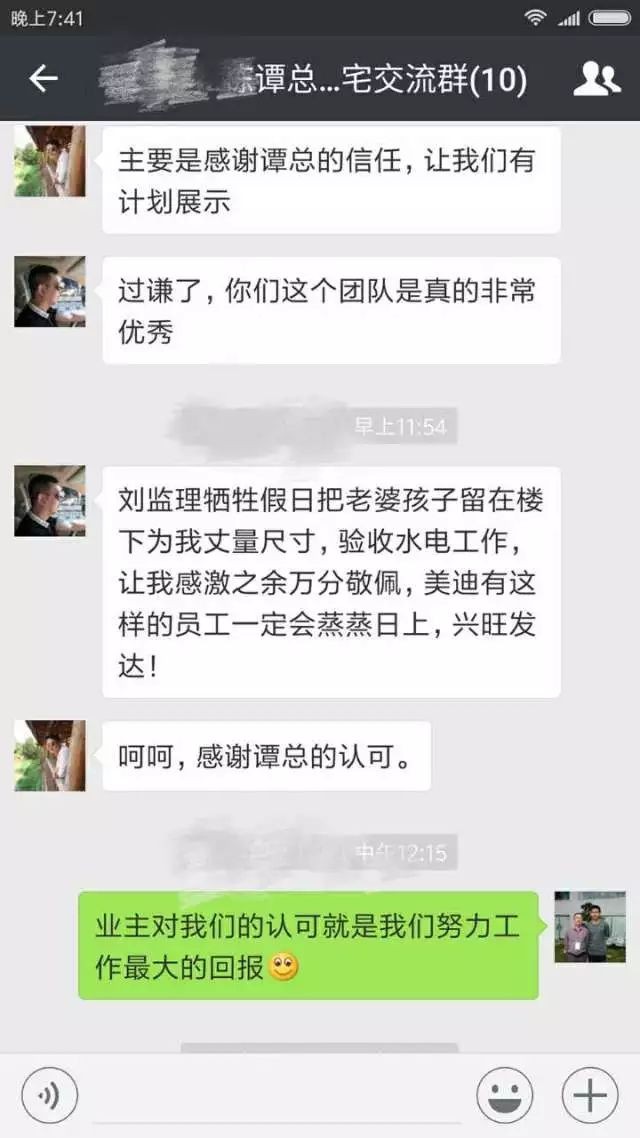Switch to voice message input
Screen dimensions: 640x1138
(50, 1096)
